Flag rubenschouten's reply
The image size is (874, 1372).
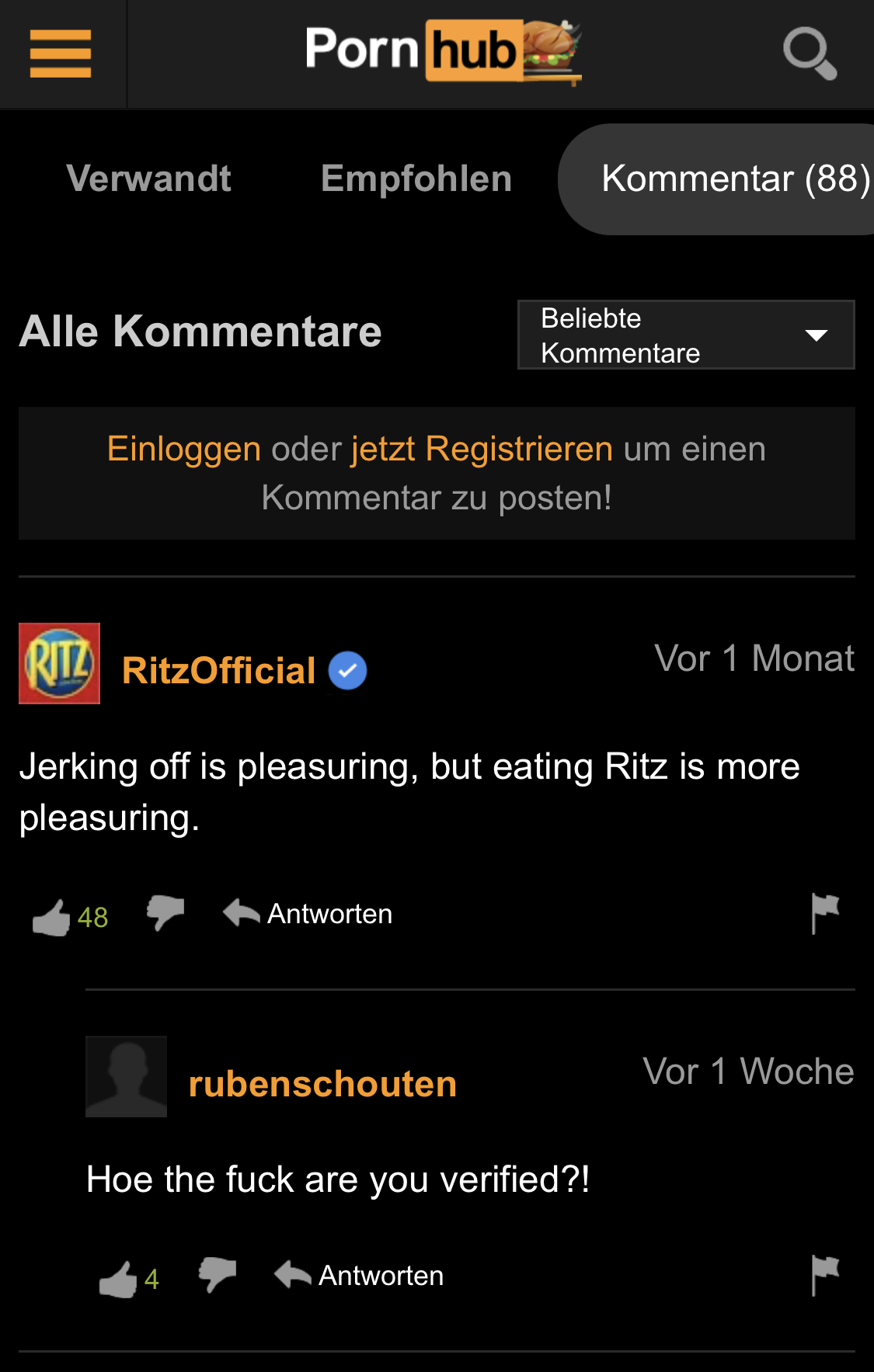tap(824, 1274)
